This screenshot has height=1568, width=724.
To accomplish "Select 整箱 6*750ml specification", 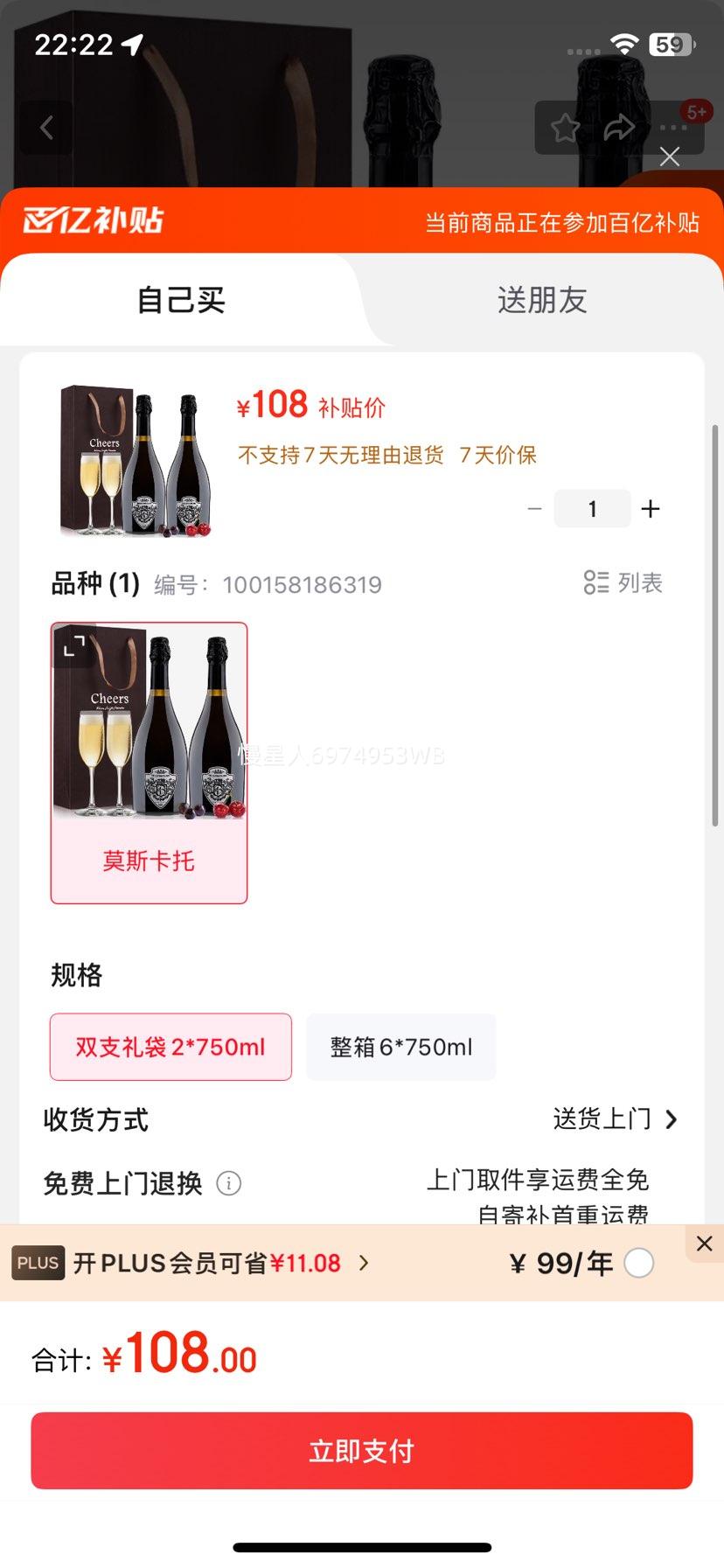I will (400, 1047).
